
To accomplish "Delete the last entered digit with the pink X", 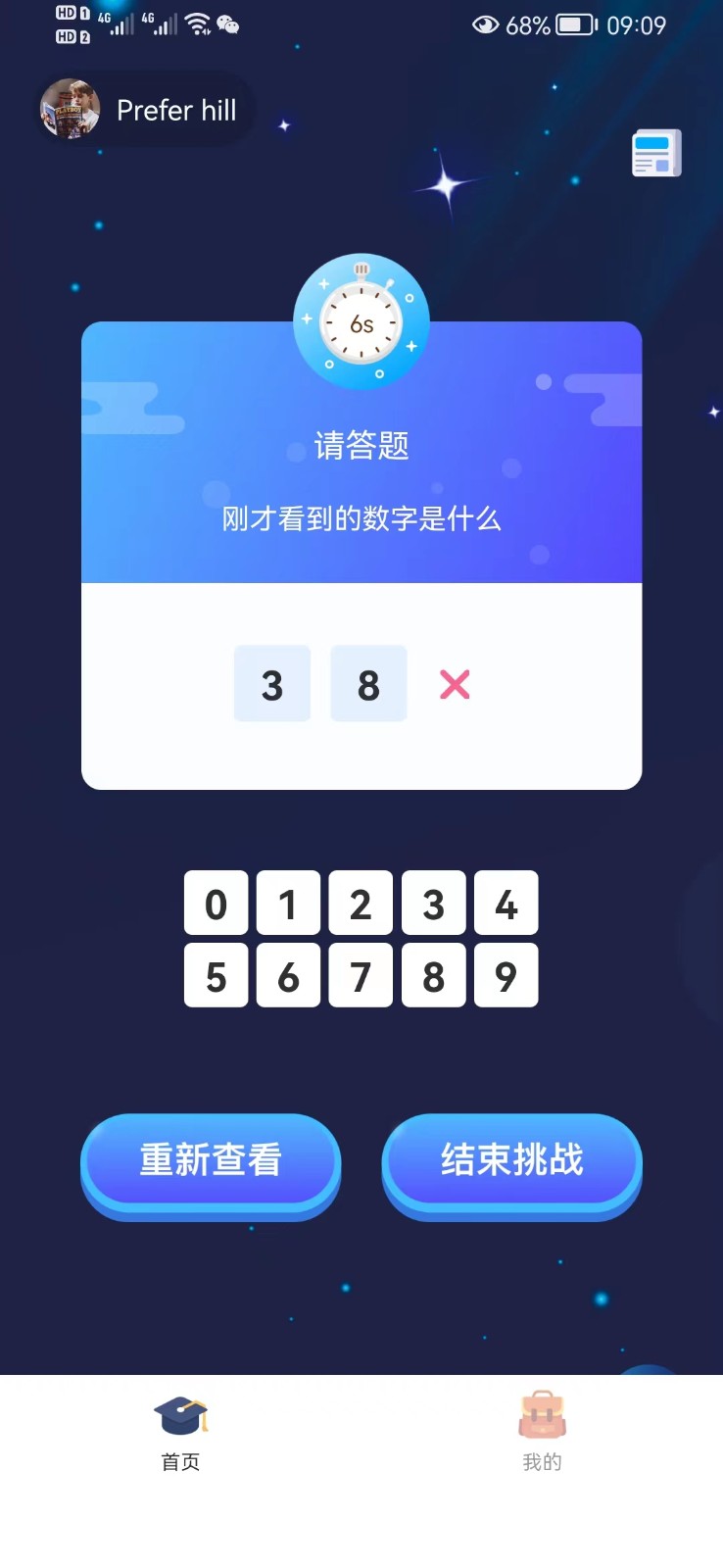I will click(455, 684).
